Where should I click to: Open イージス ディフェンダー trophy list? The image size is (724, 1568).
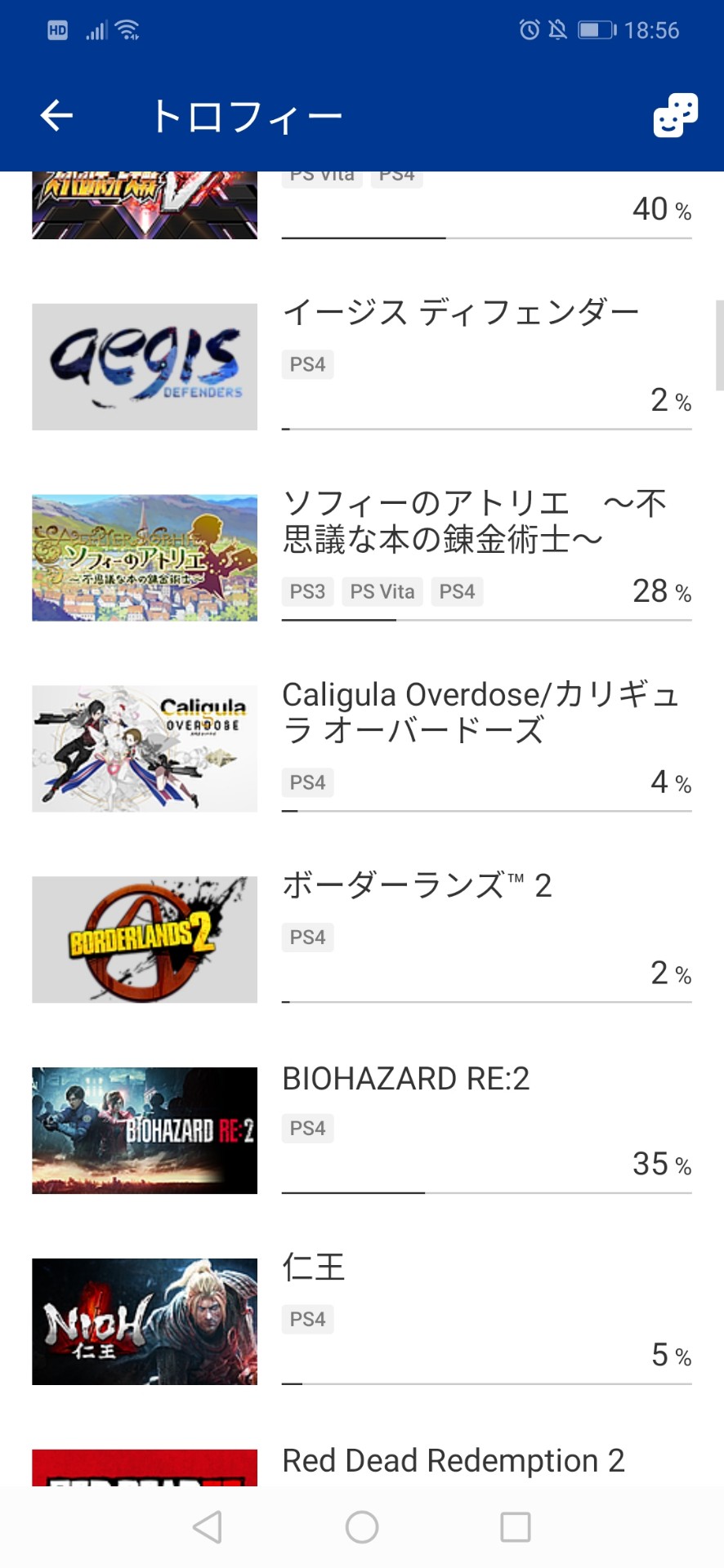[362, 367]
